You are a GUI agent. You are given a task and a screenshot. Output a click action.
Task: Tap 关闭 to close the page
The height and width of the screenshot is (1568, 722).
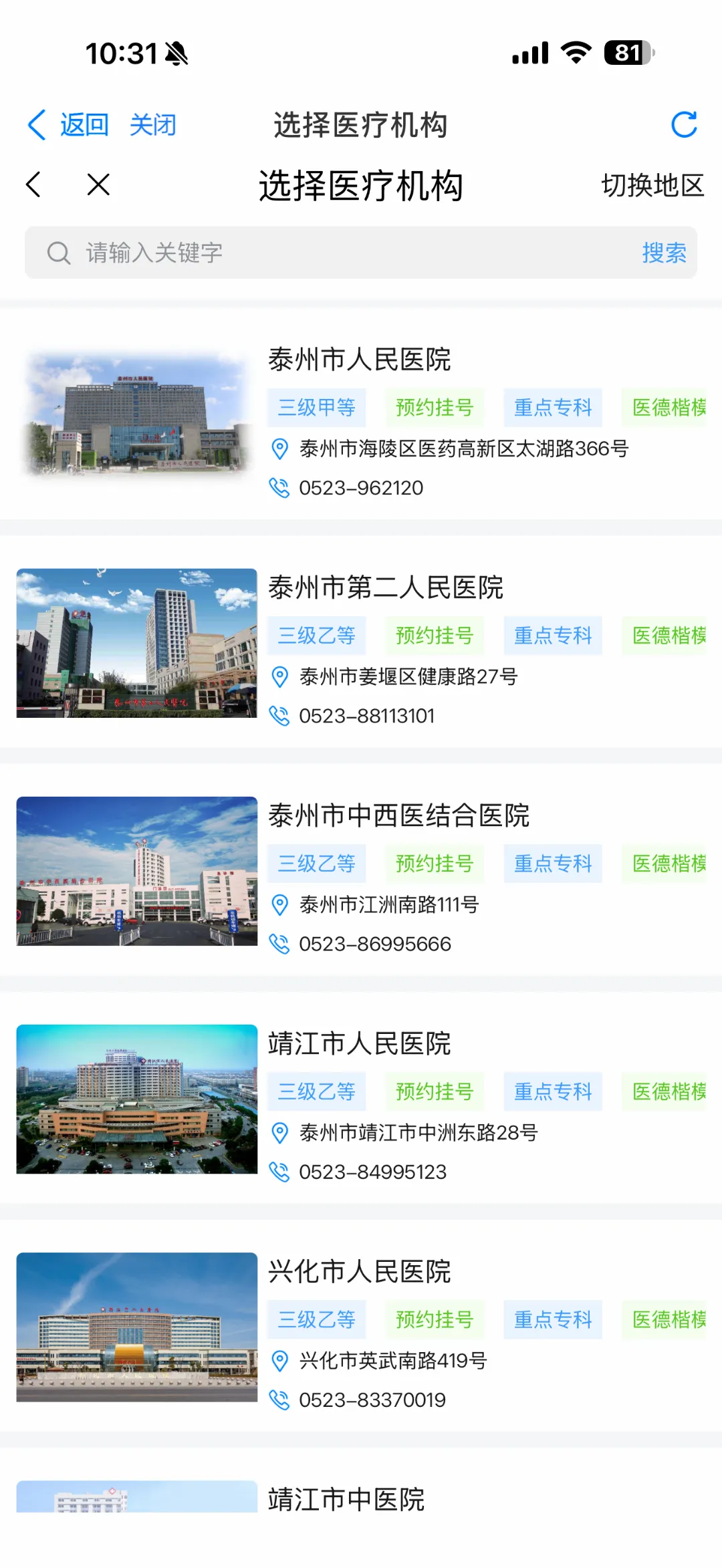tap(152, 125)
